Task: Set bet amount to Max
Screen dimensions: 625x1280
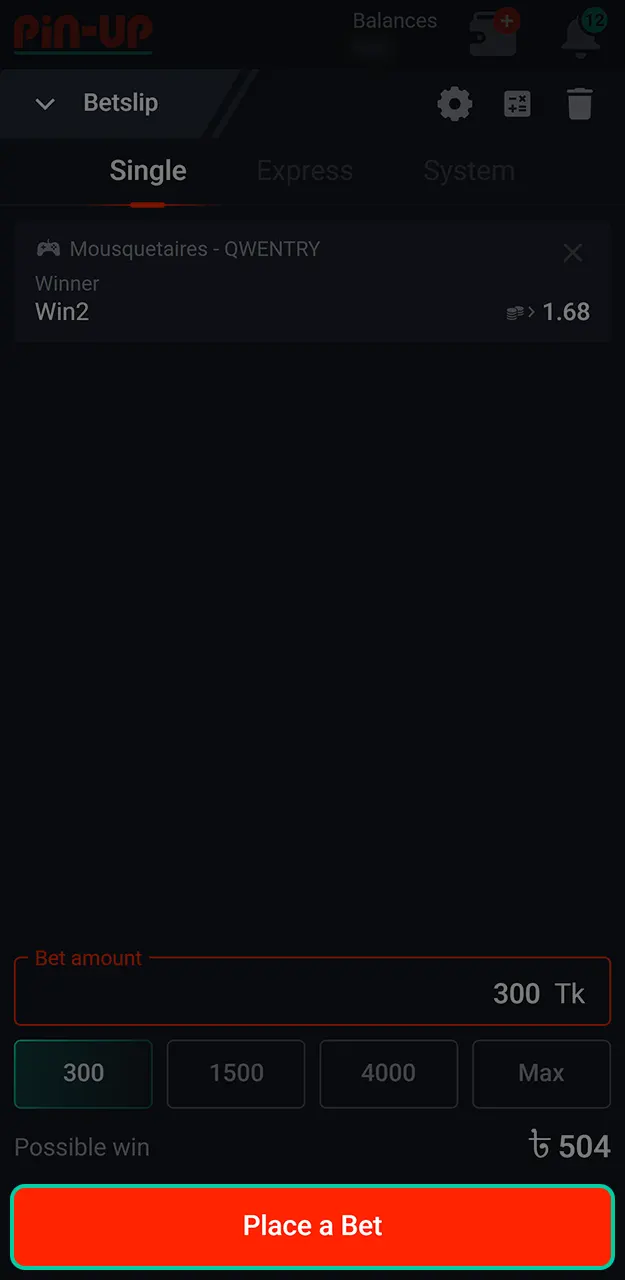Action: (x=541, y=1073)
